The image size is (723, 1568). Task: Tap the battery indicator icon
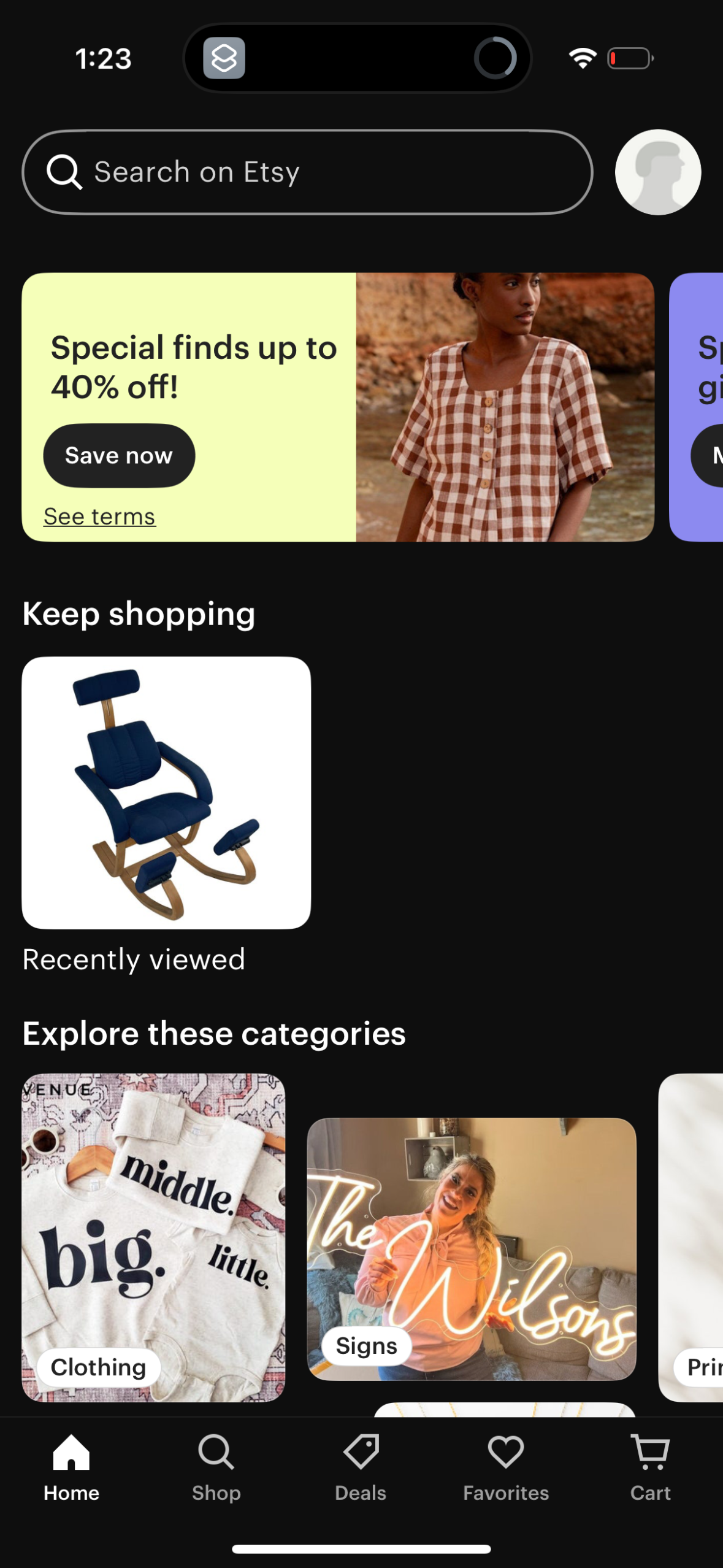(x=630, y=58)
